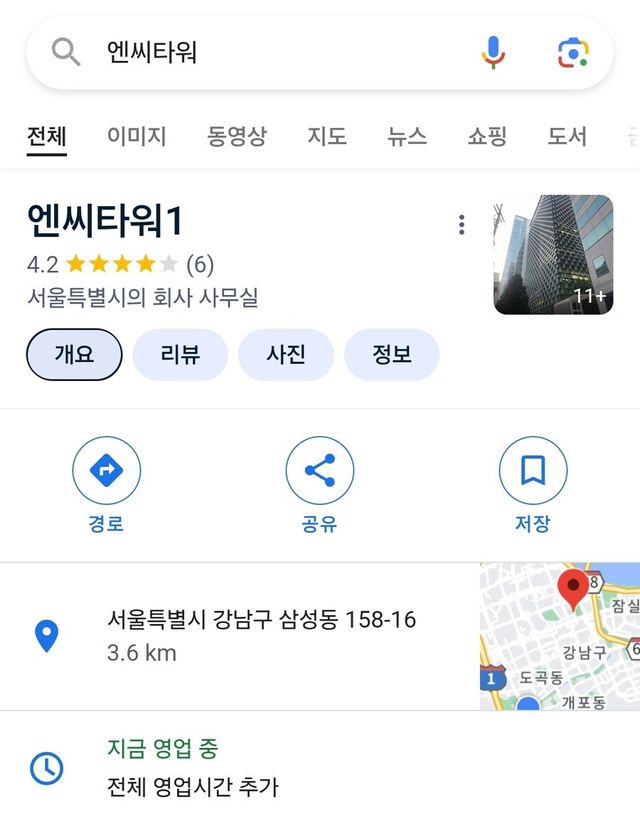Add full hours via 전체 영업시간 추가
This screenshot has height=826, width=640.
click(193, 786)
